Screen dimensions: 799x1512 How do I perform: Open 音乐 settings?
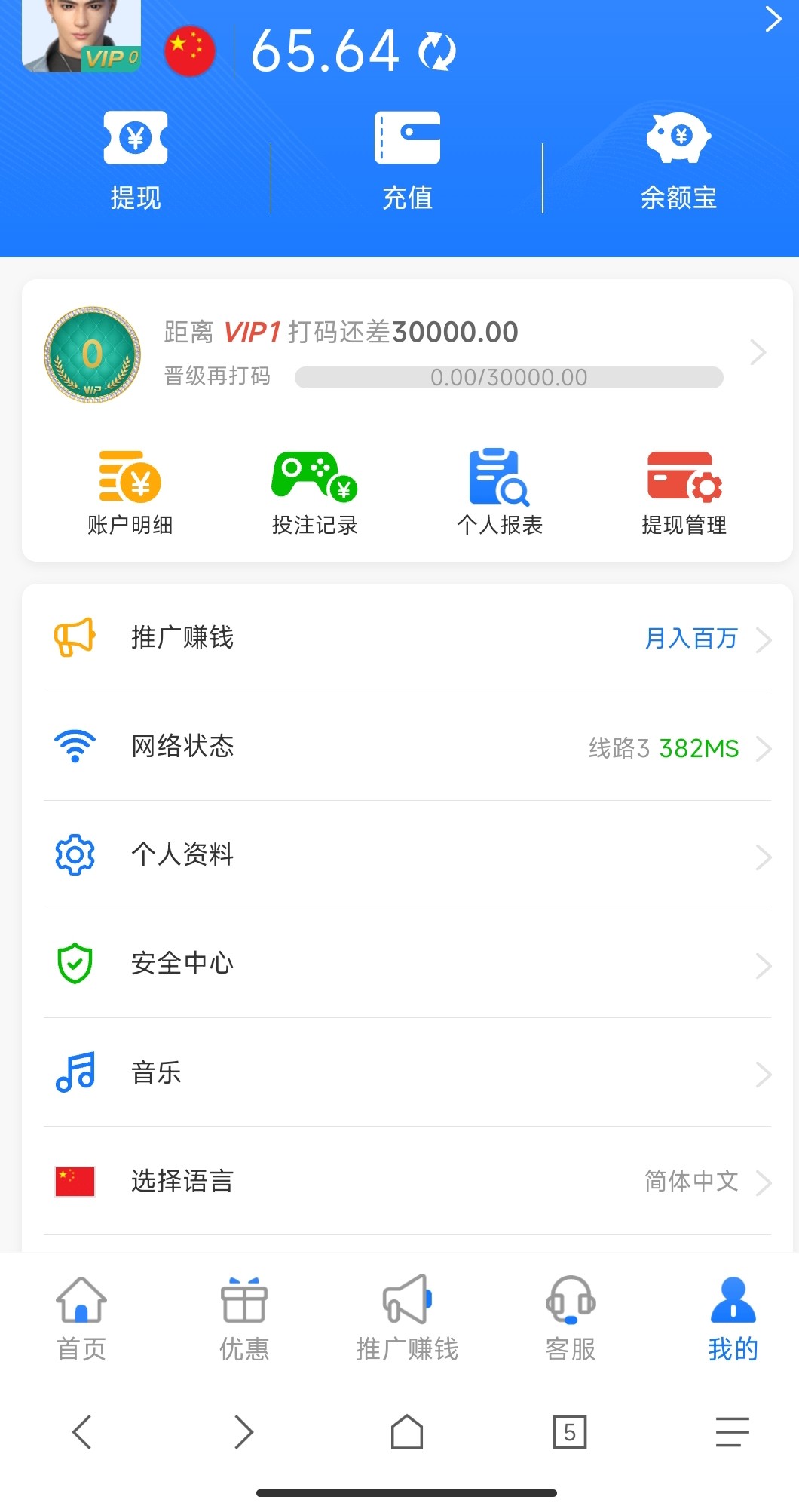point(407,1072)
